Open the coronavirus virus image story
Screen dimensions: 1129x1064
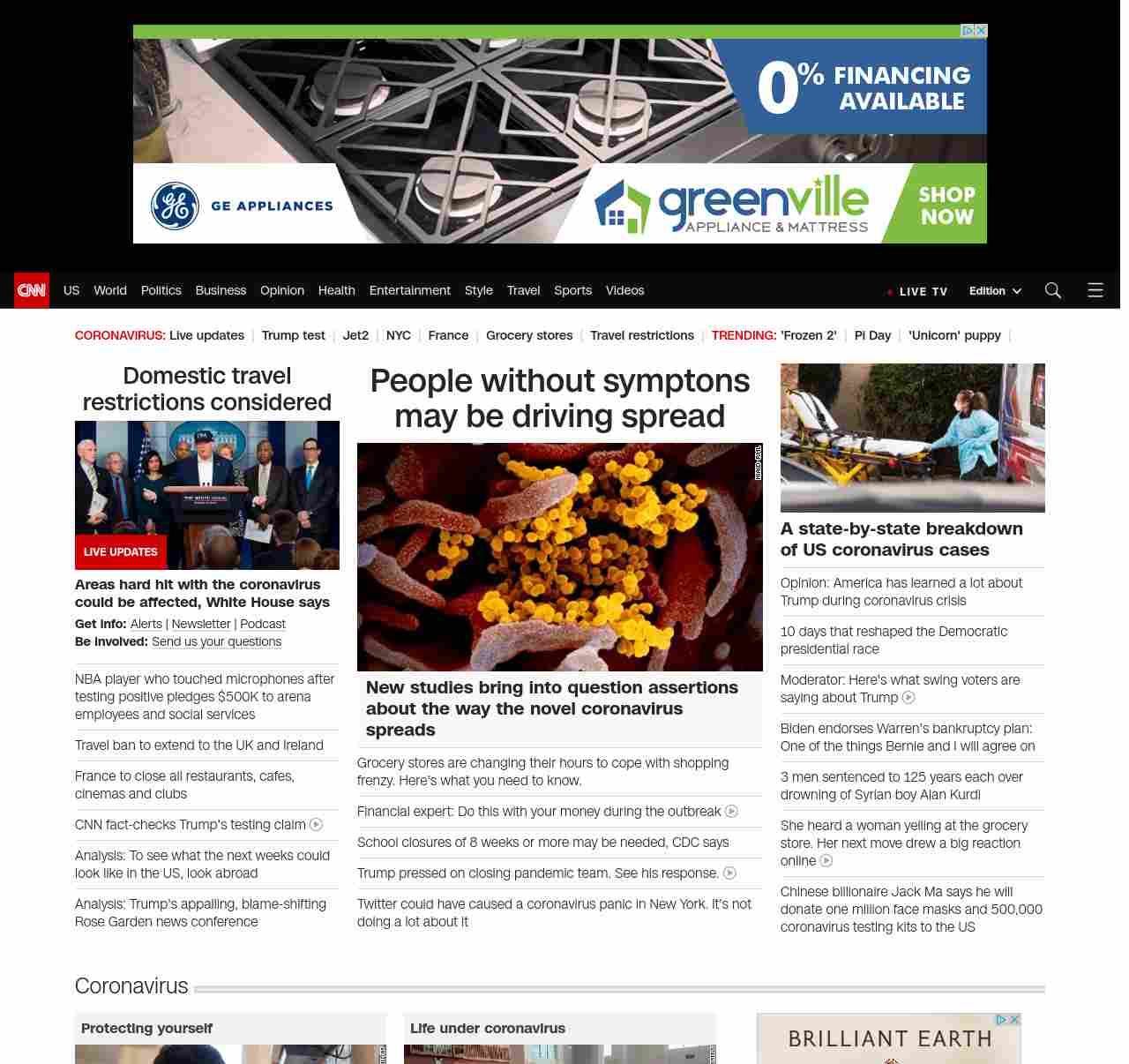559,557
